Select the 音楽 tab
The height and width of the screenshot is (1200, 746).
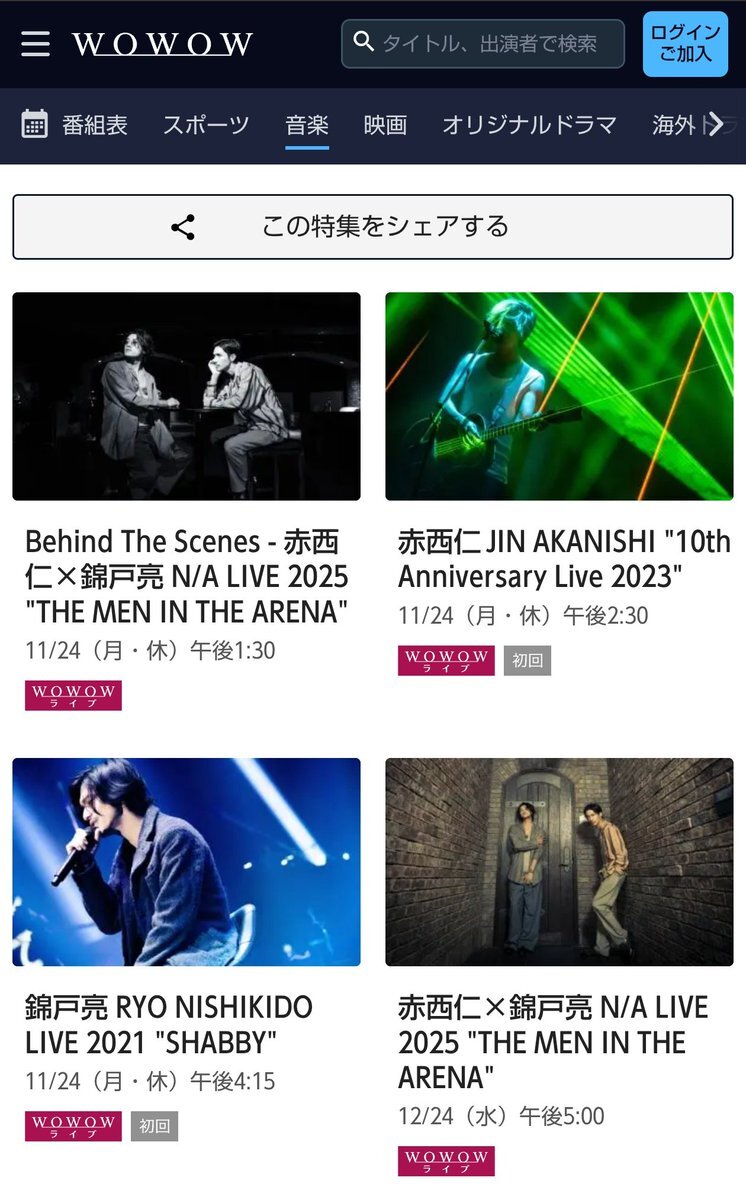coord(307,125)
